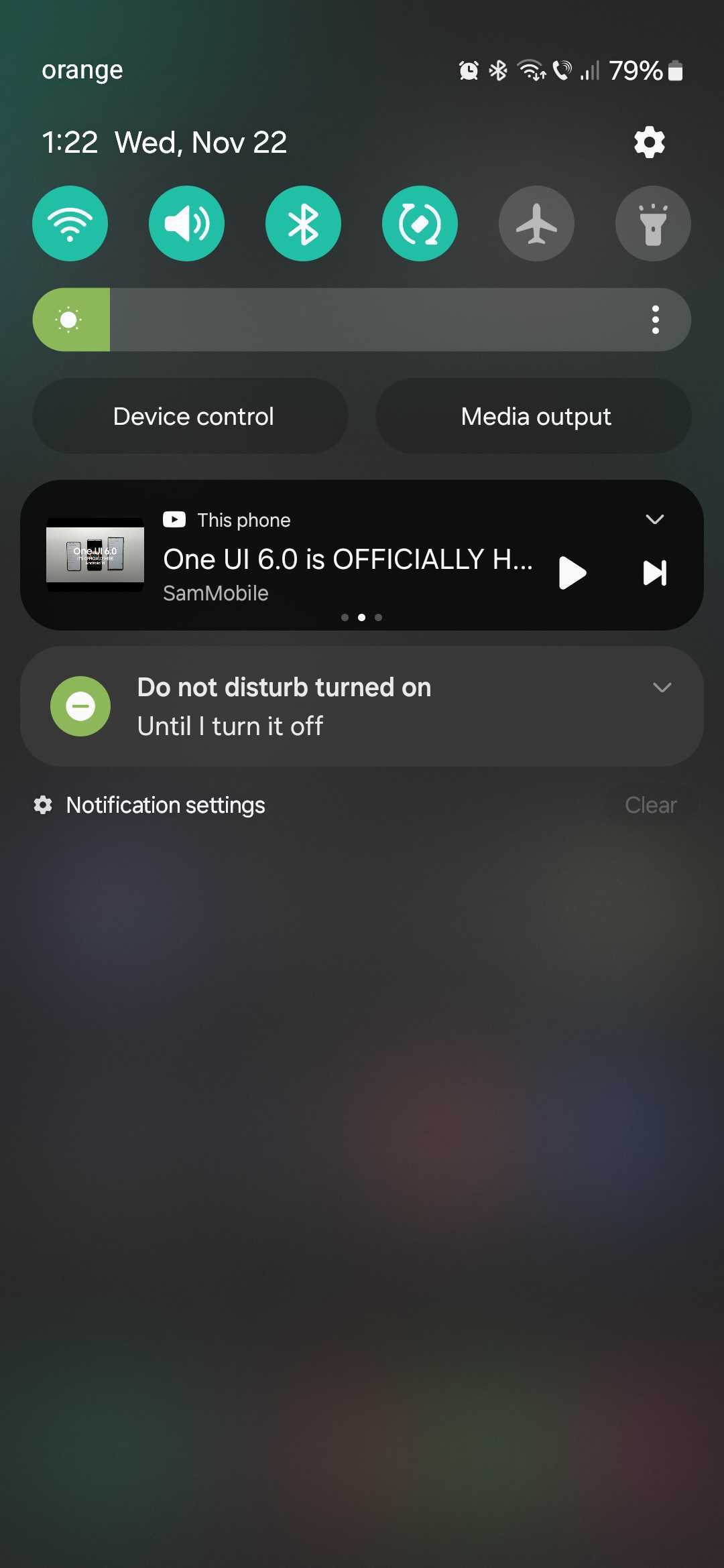Clear all notifications
Image resolution: width=724 pixels, height=1568 pixels.
coord(650,805)
